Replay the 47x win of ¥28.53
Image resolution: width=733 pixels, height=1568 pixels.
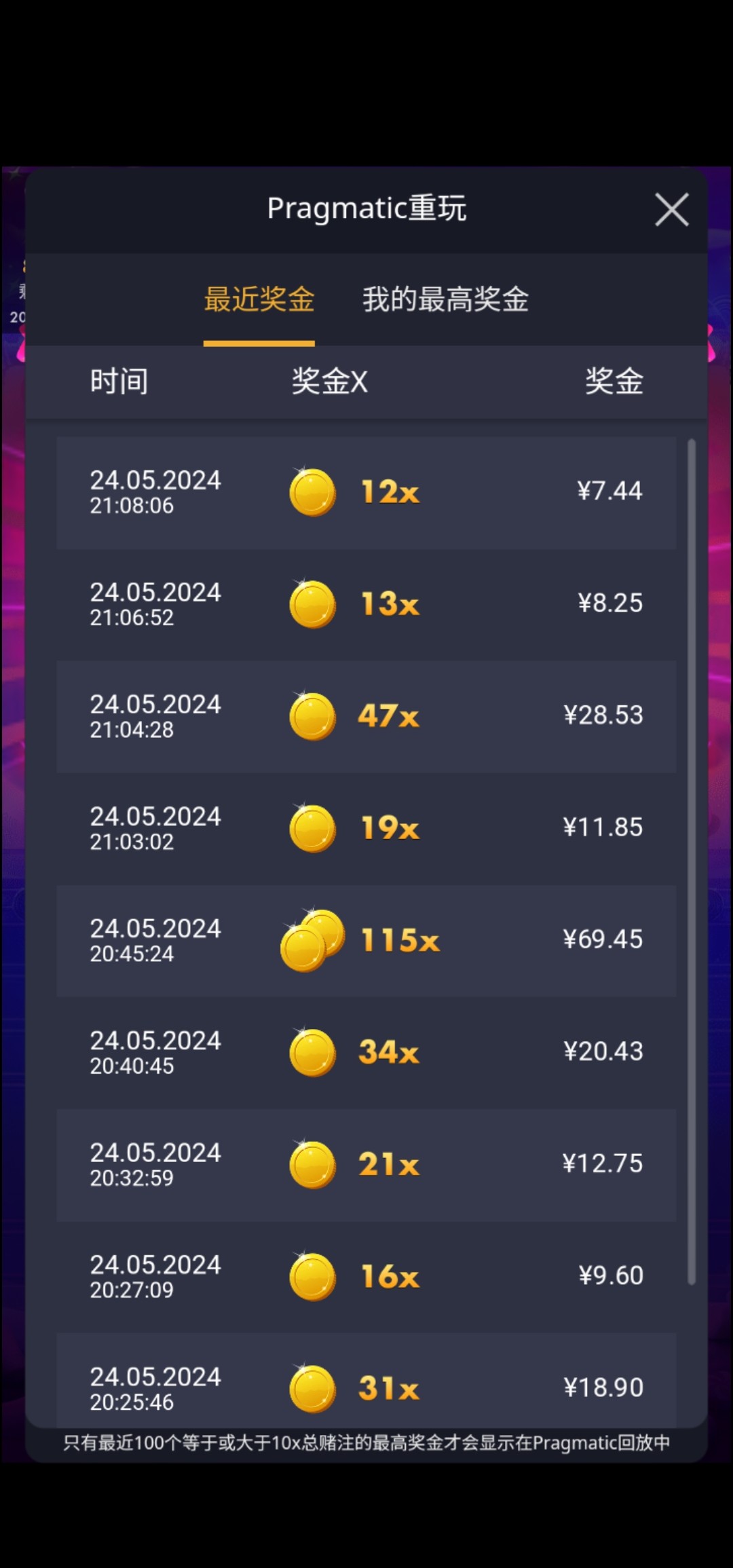point(366,716)
